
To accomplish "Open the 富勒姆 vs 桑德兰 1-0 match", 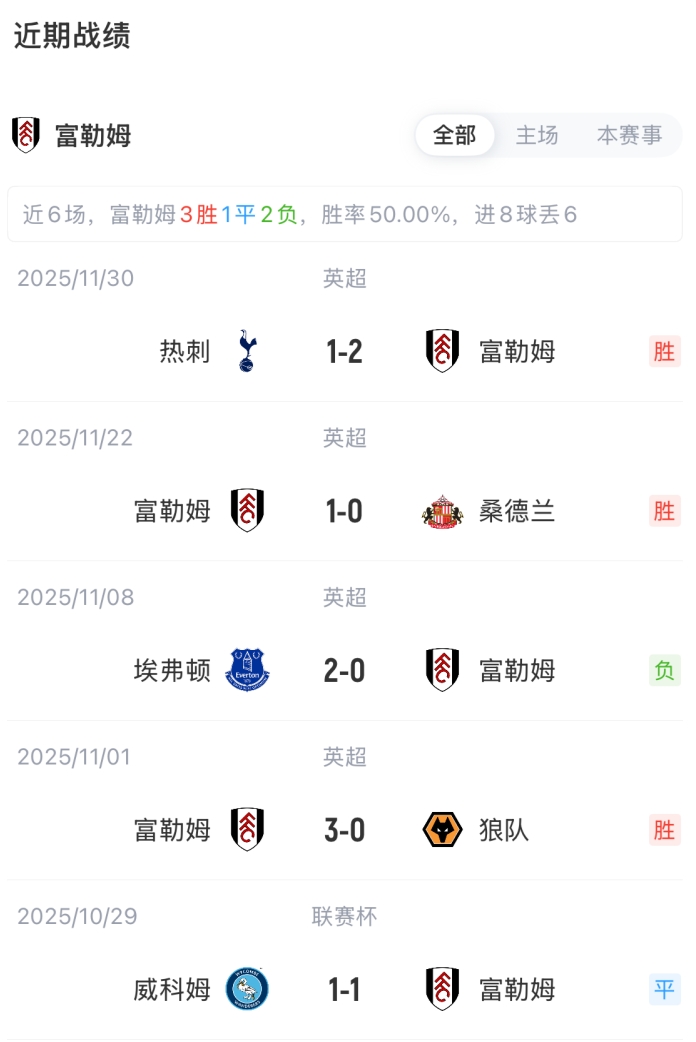I will (344, 511).
